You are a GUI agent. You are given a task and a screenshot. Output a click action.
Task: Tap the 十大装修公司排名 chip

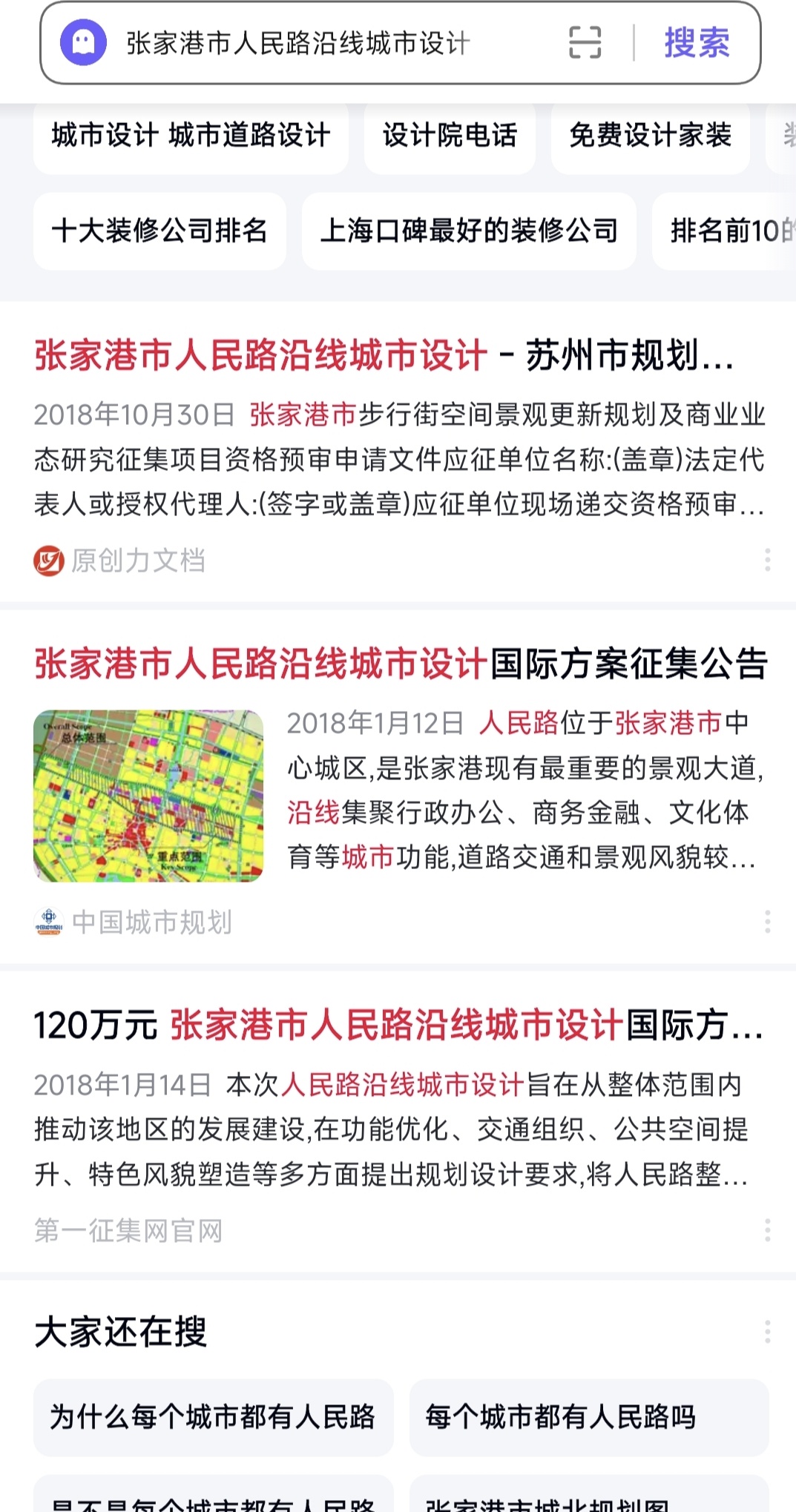(x=159, y=231)
